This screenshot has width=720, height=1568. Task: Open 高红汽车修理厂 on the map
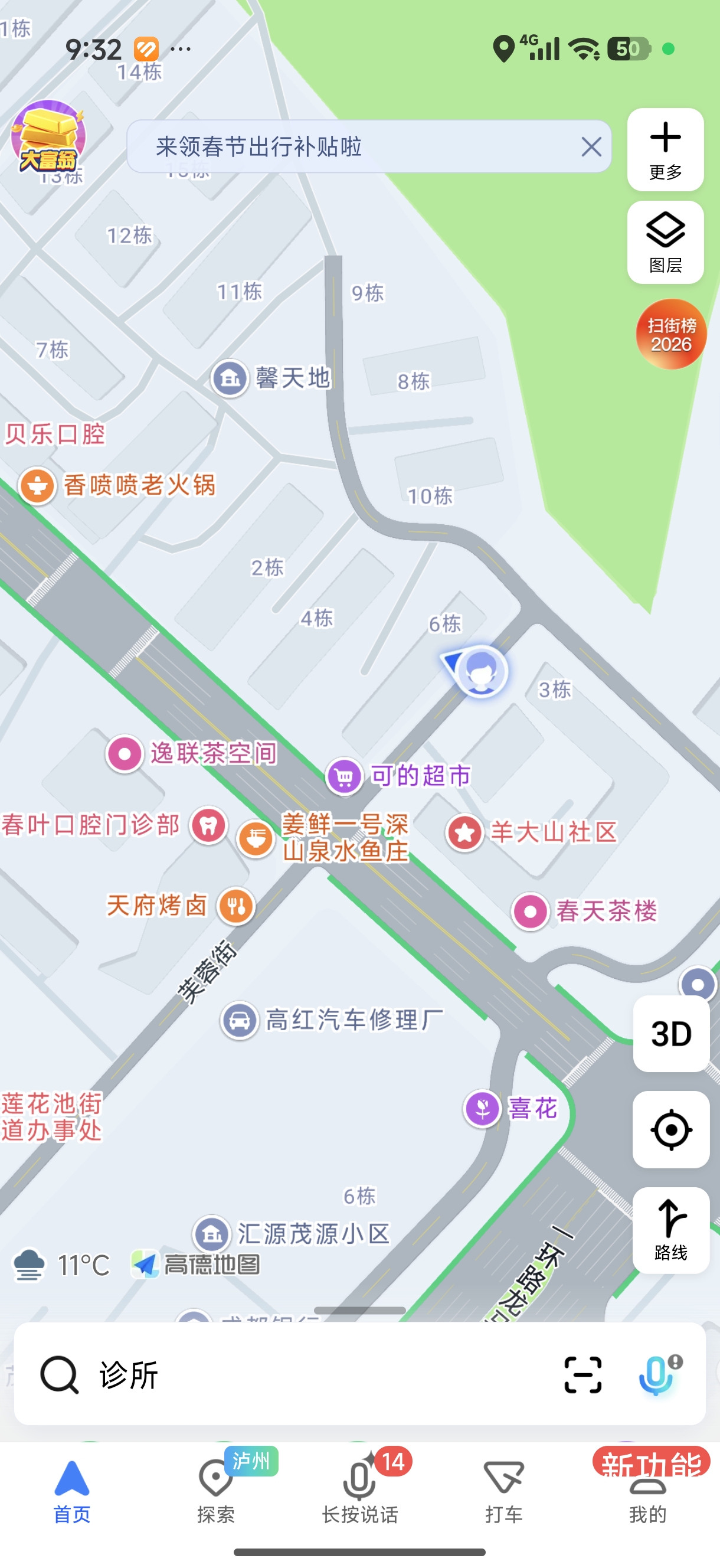240,1020
